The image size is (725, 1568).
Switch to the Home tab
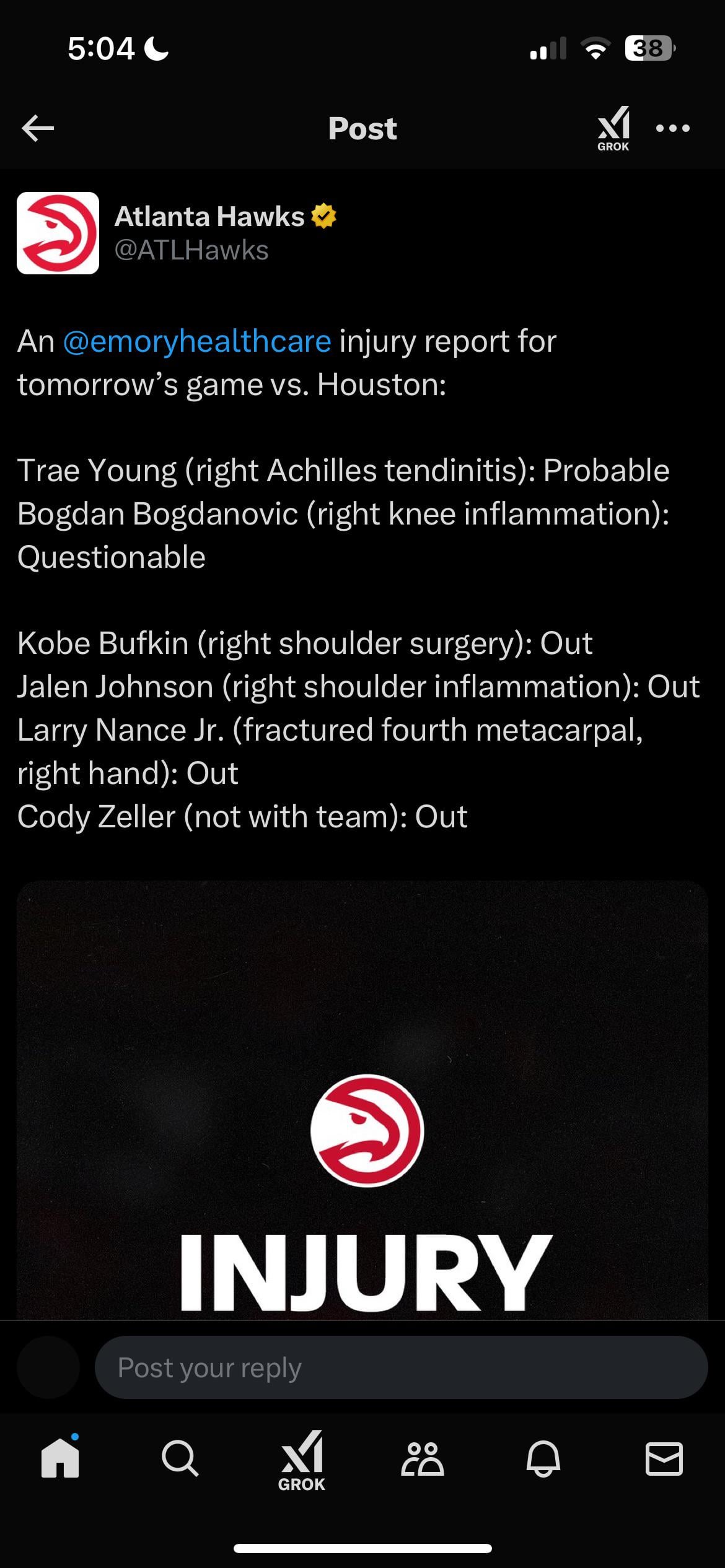pos(60,1459)
